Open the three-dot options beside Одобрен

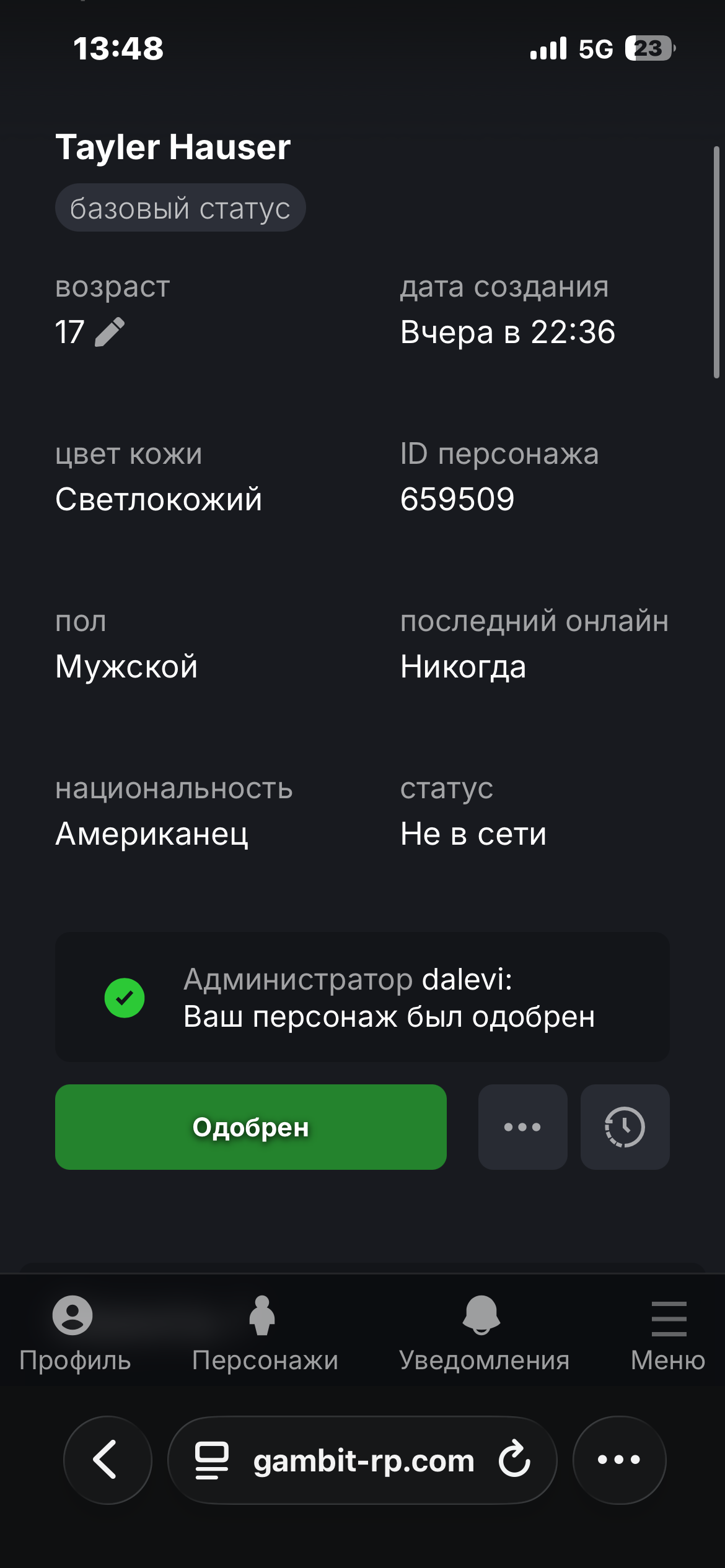point(522,1127)
